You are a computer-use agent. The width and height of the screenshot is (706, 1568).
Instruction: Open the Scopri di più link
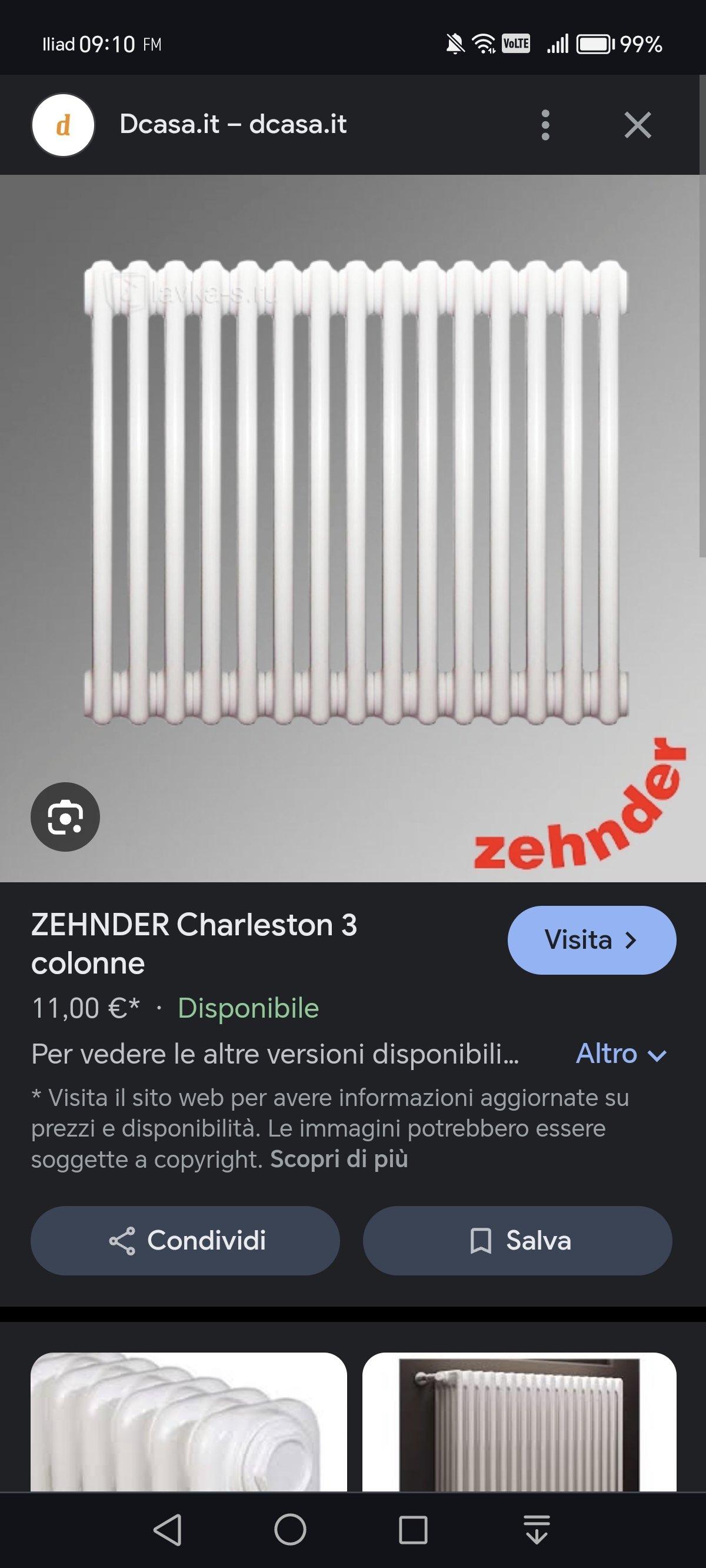[x=339, y=1159]
